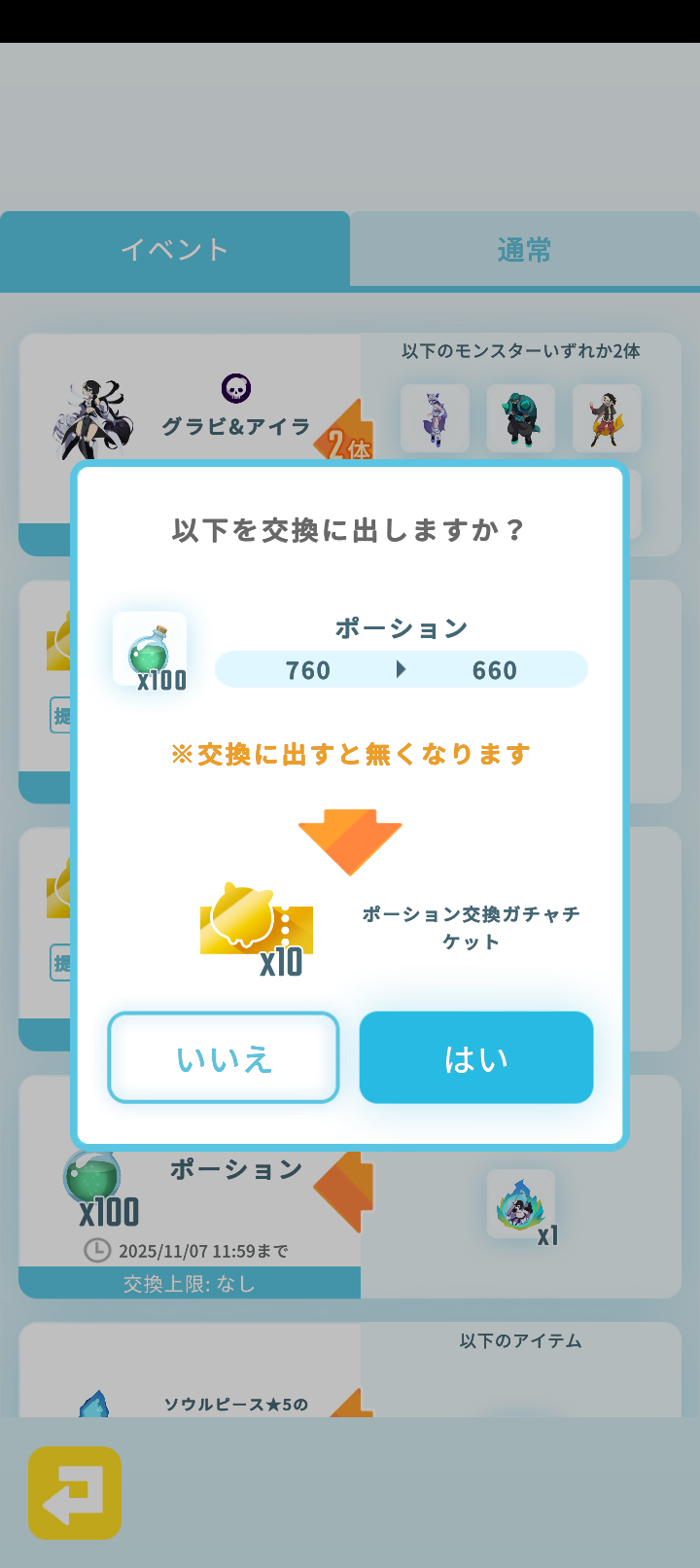The height and width of the screenshot is (1568, 700).
Task: Tap the soul flame x1 reward icon
Action: coord(522,1203)
